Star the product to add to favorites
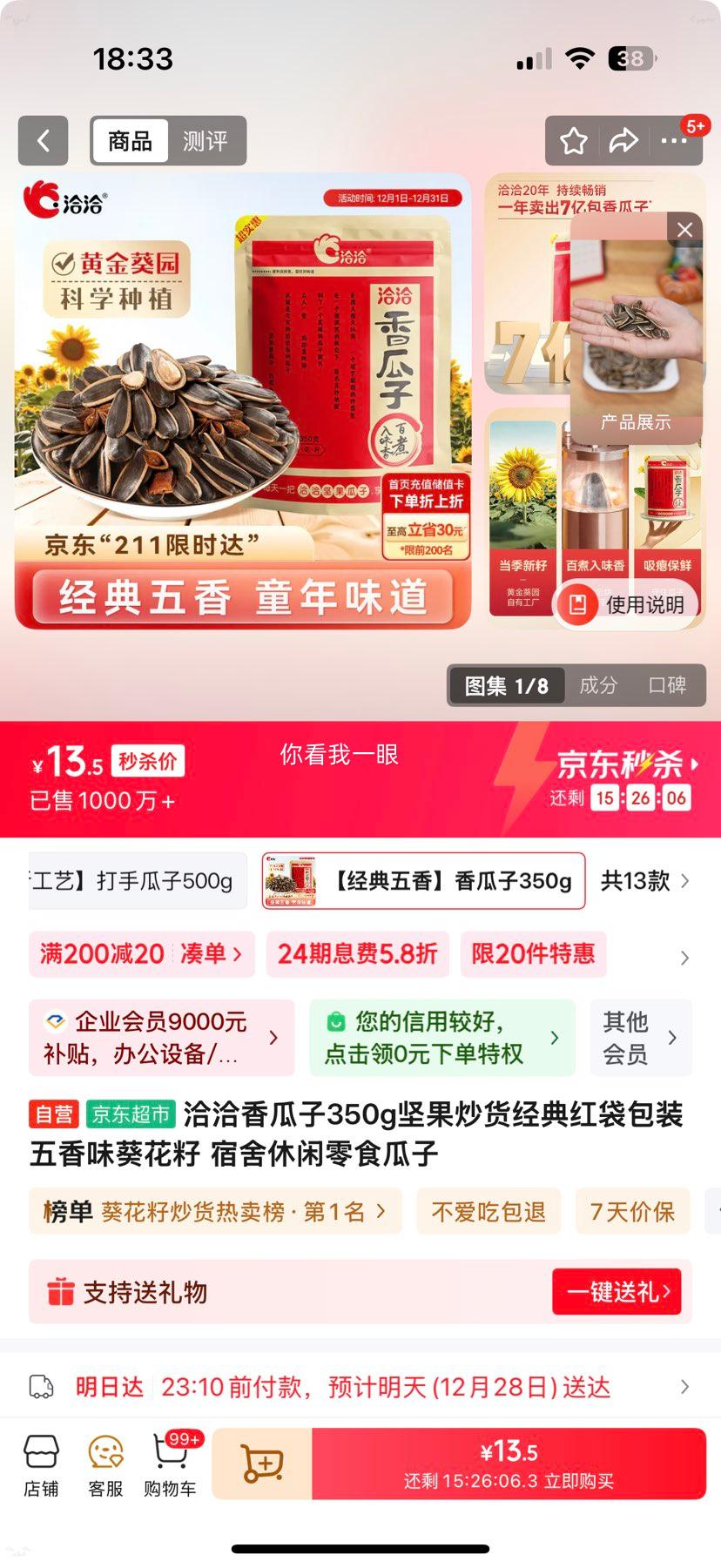The width and height of the screenshot is (721, 1568). click(x=573, y=140)
